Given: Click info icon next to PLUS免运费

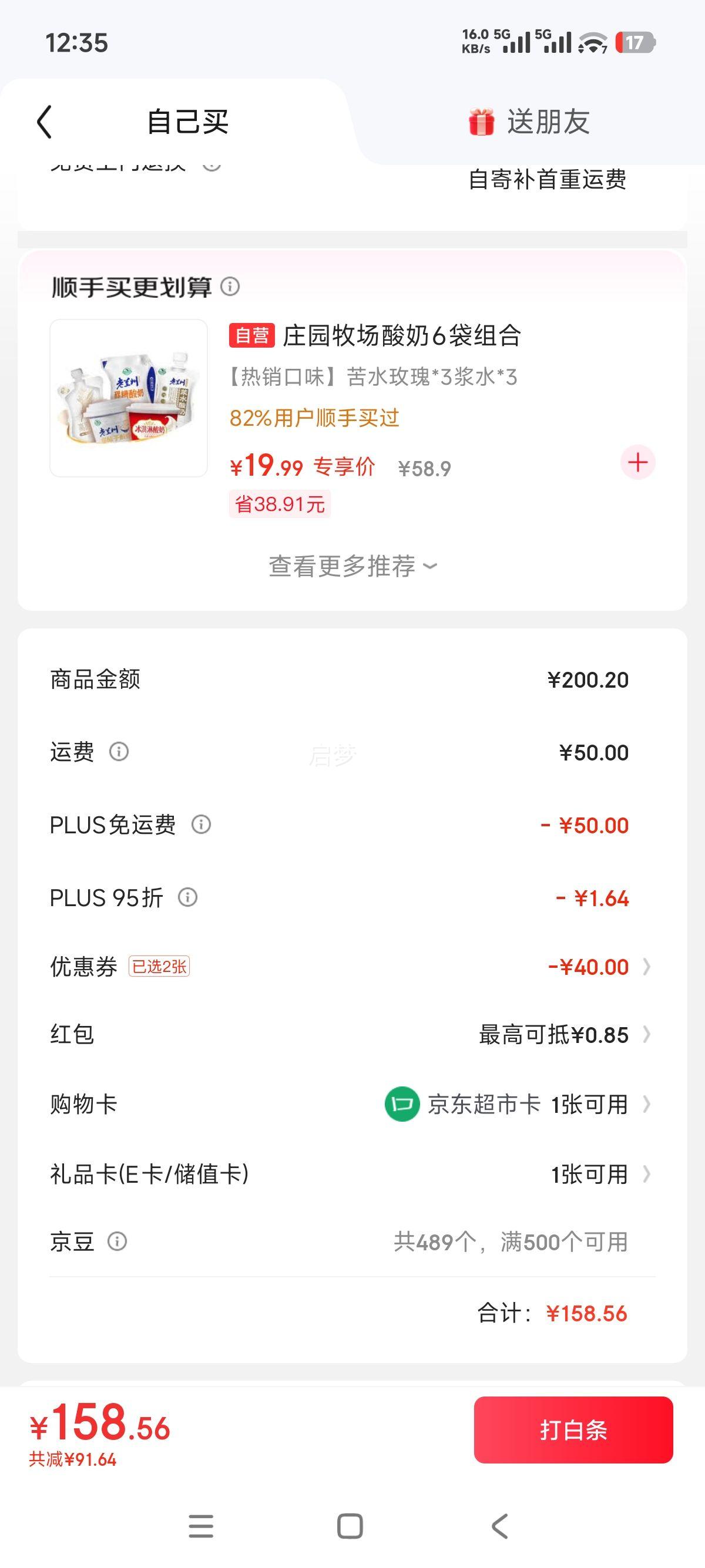Looking at the screenshot, I should [x=201, y=825].
